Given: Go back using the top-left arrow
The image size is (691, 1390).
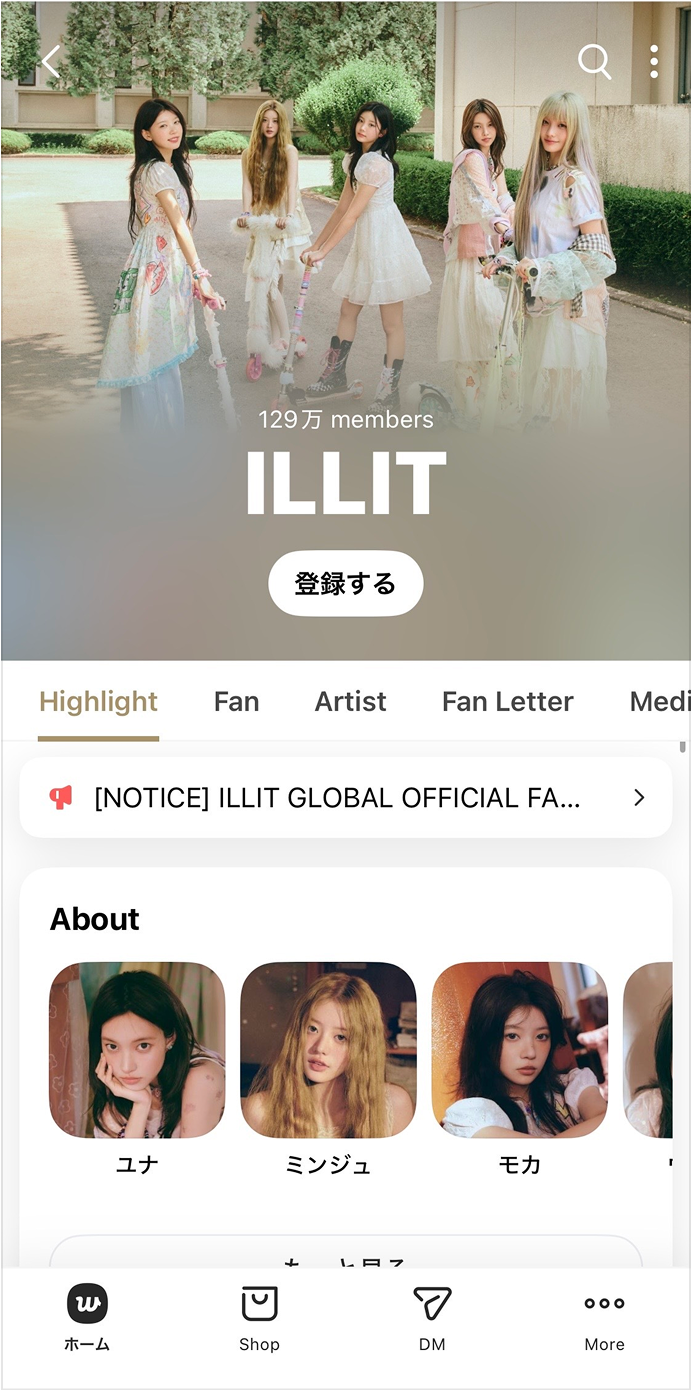Looking at the screenshot, I should click(52, 62).
